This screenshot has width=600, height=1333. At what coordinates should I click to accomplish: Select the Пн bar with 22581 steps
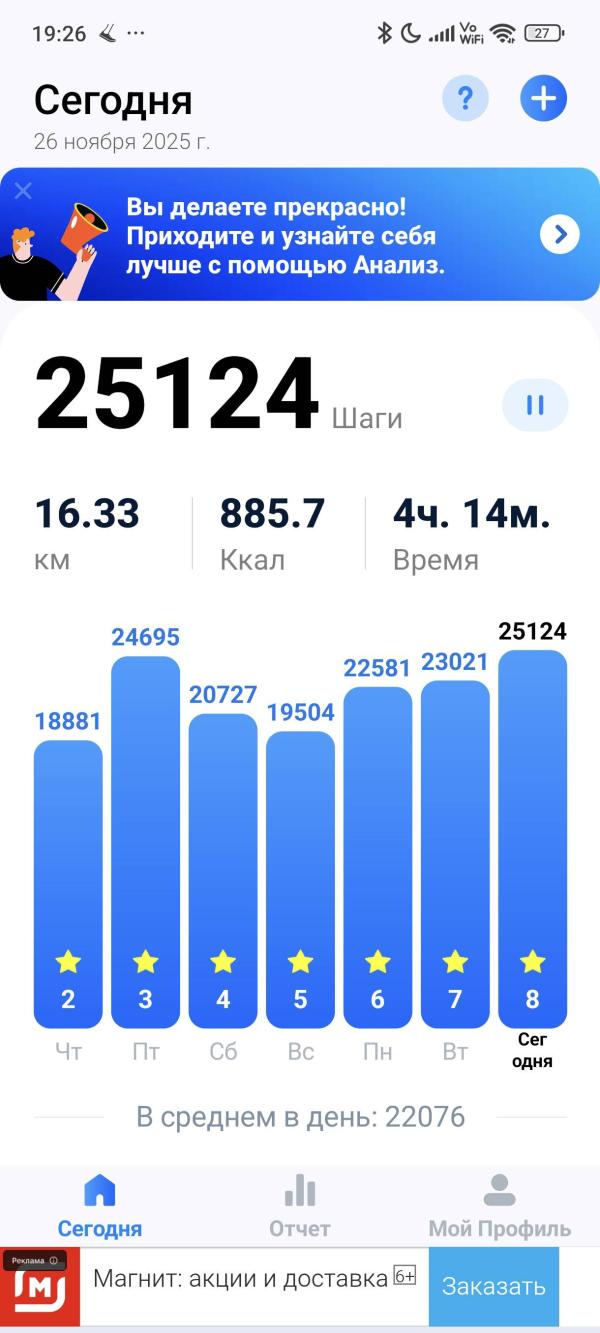point(377,857)
